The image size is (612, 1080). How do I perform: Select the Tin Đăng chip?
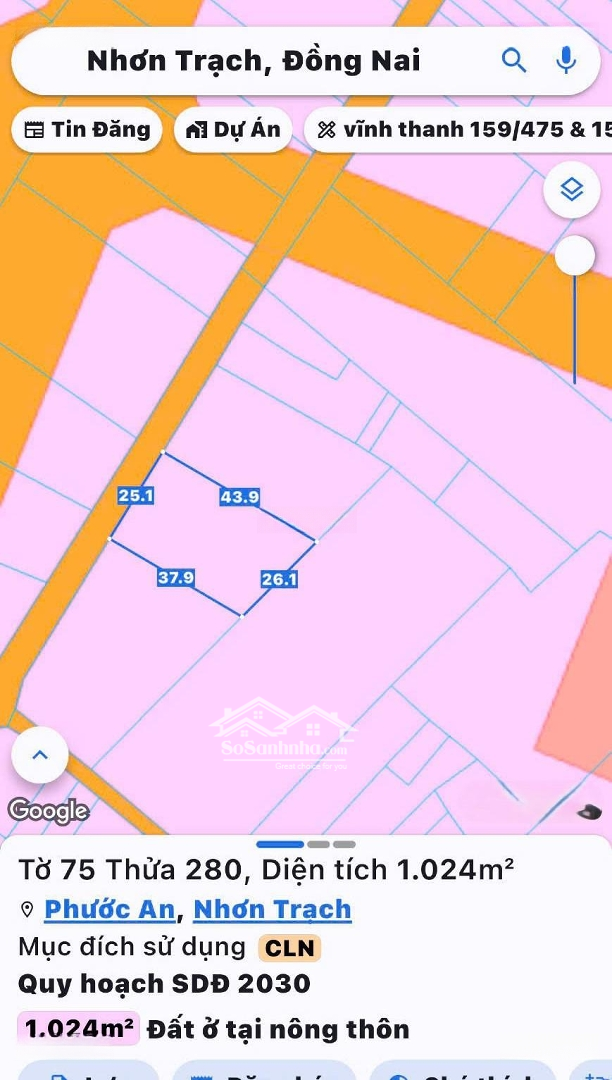click(x=87, y=130)
